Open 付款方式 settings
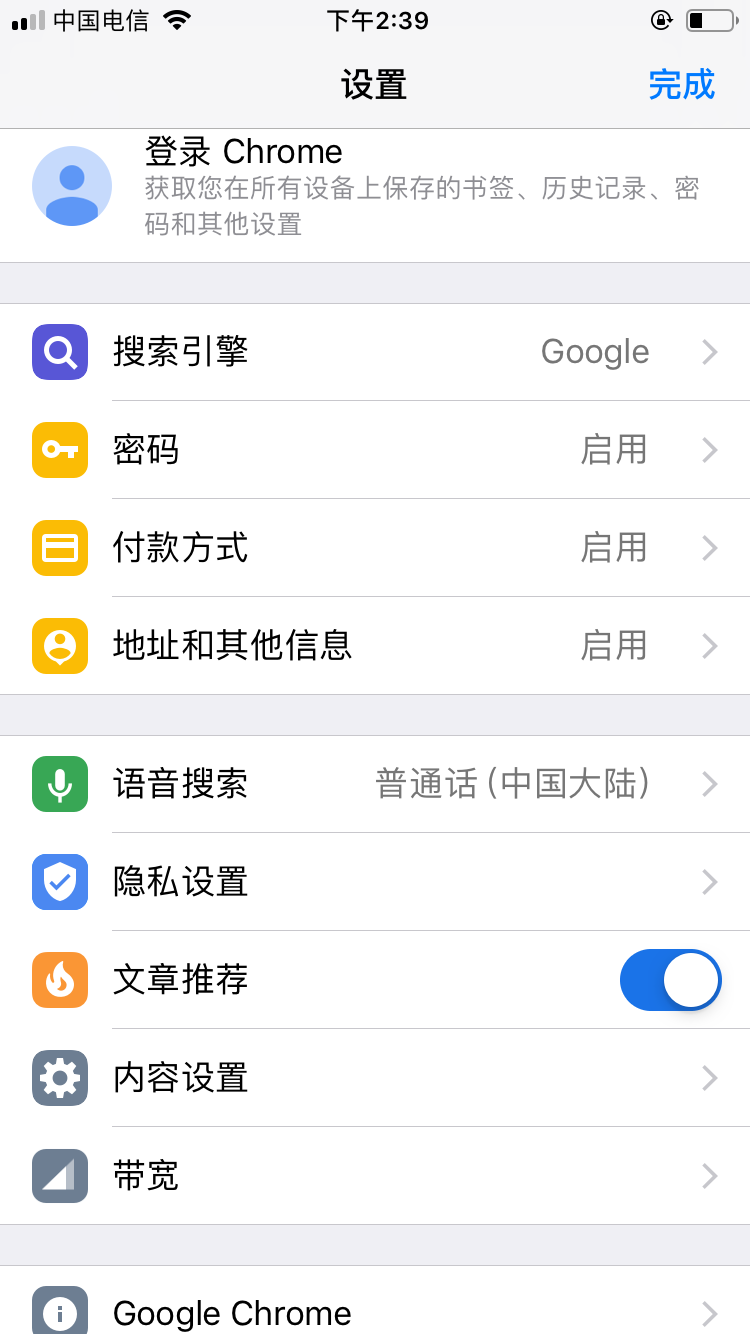This screenshot has width=750, height=1334. tap(375, 548)
